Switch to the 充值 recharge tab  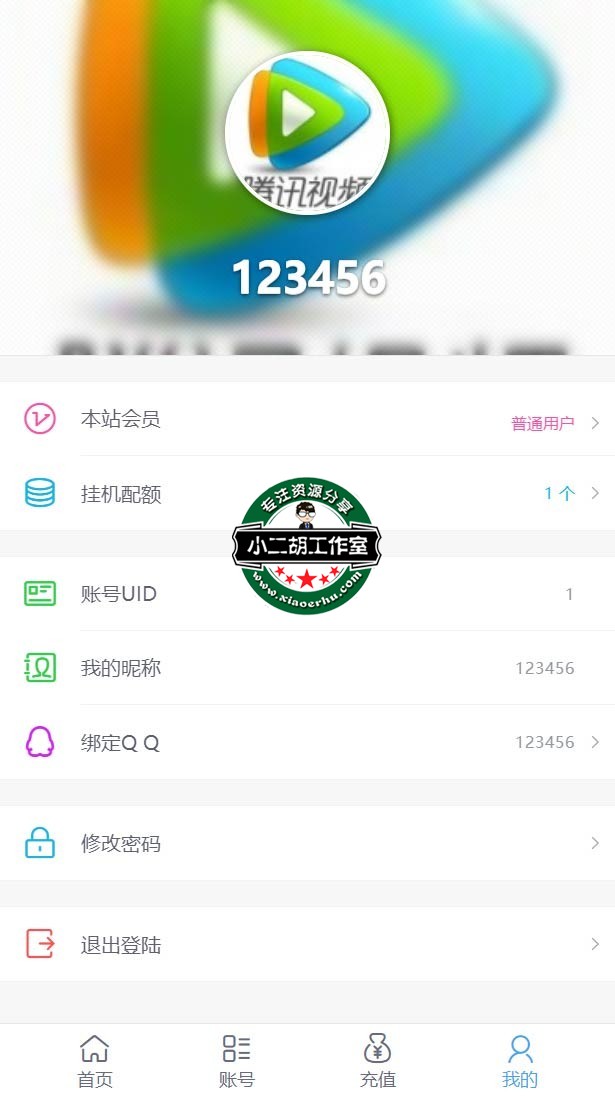point(378,1061)
